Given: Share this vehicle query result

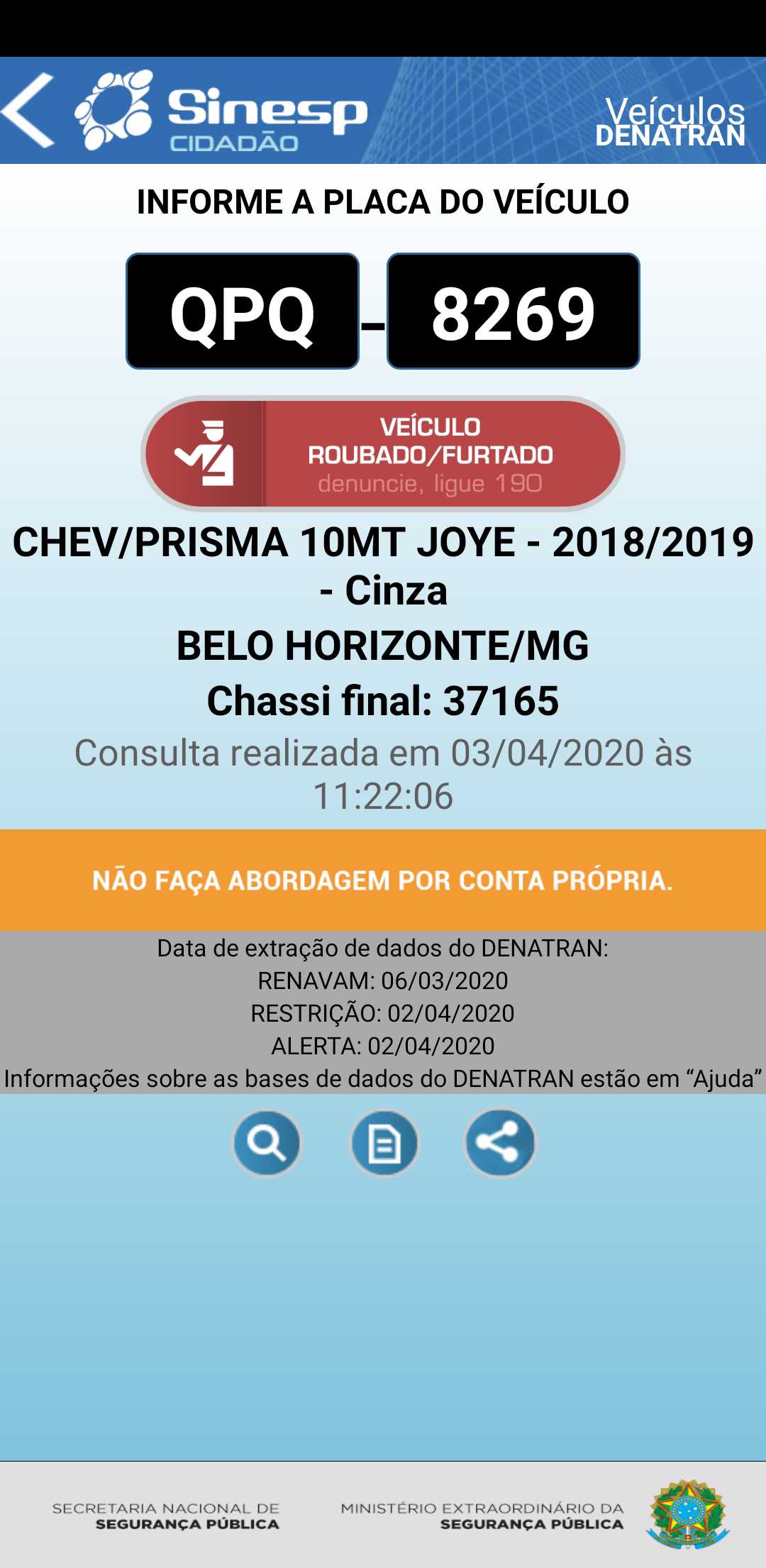Looking at the screenshot, I should [500, 1143].
